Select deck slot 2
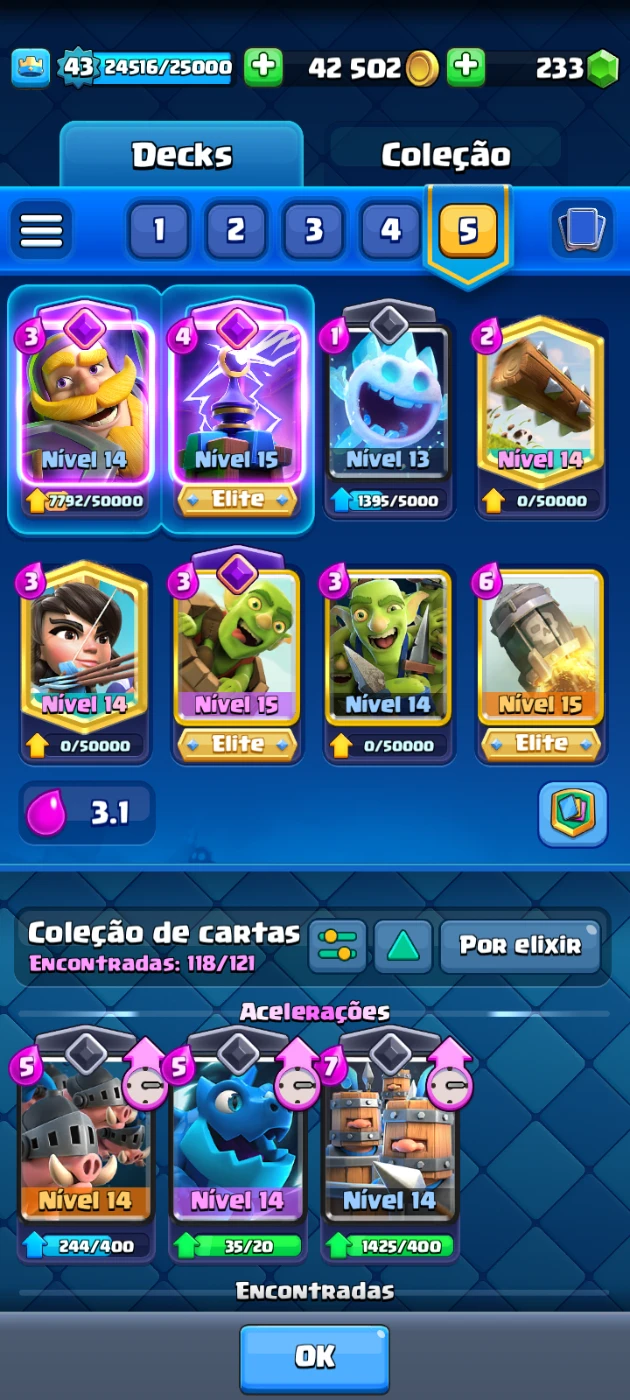630x1400 pixels. (x=236, y=231)
